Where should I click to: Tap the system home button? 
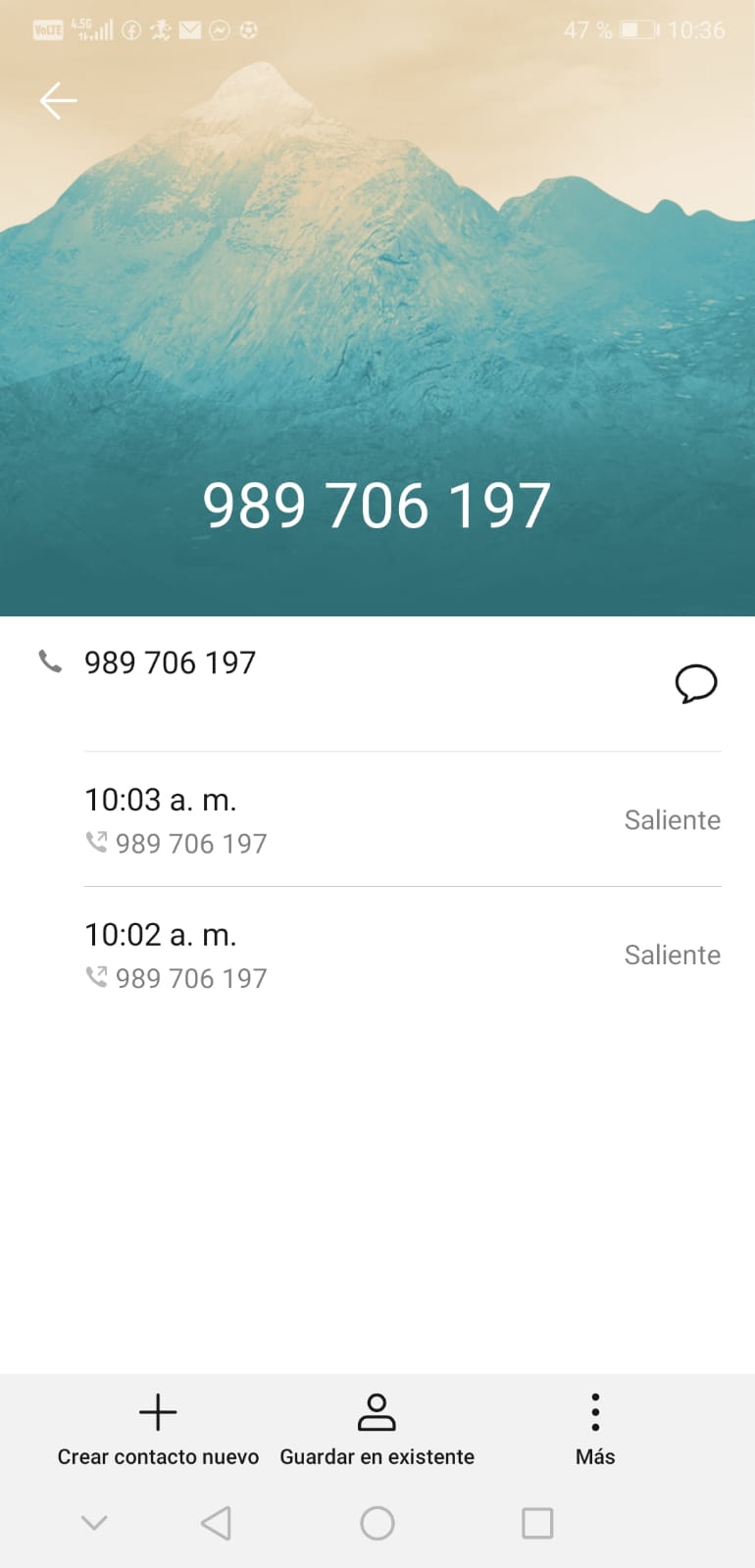377,1523
